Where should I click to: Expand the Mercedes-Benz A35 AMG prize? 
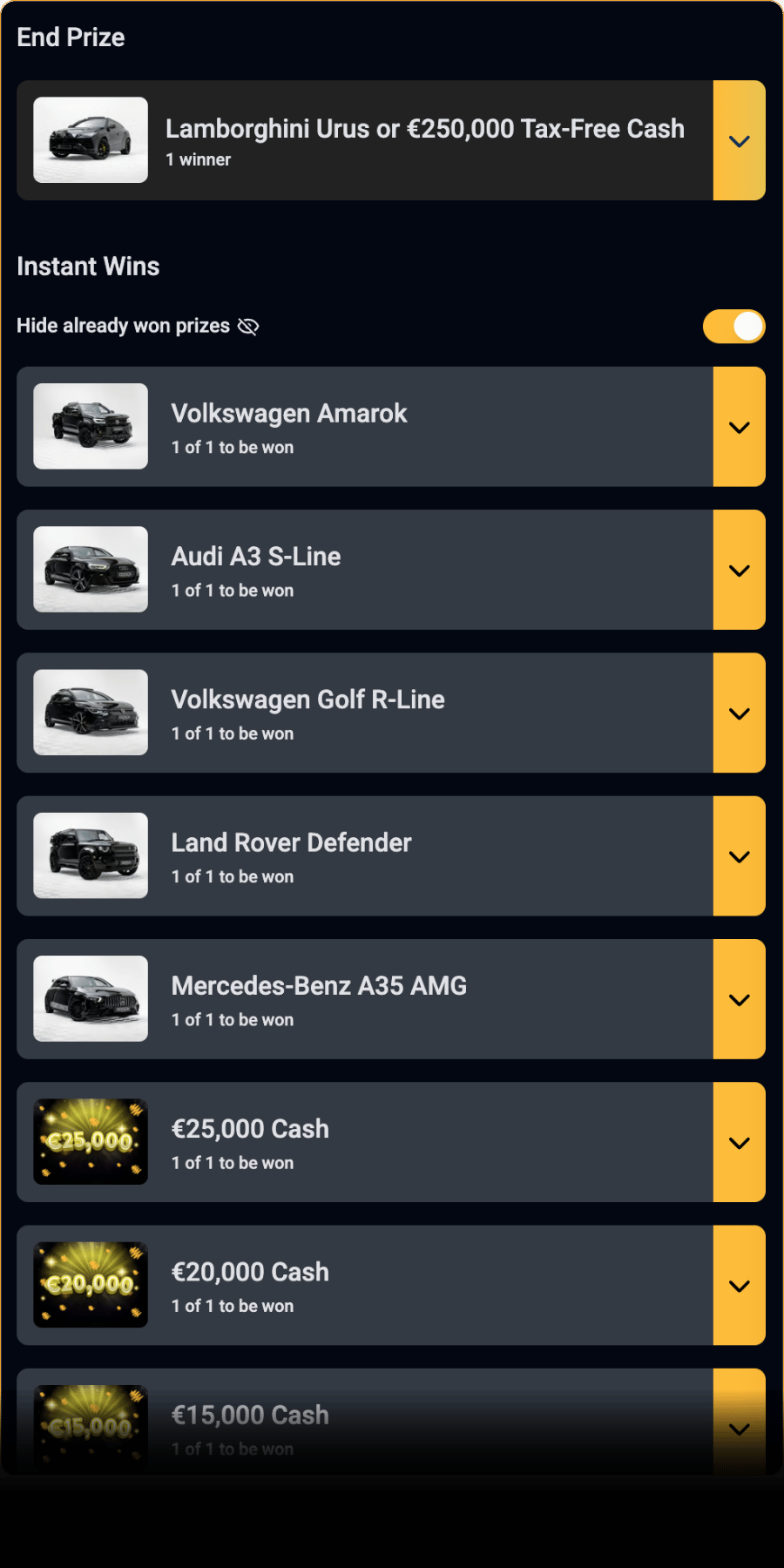739,999
